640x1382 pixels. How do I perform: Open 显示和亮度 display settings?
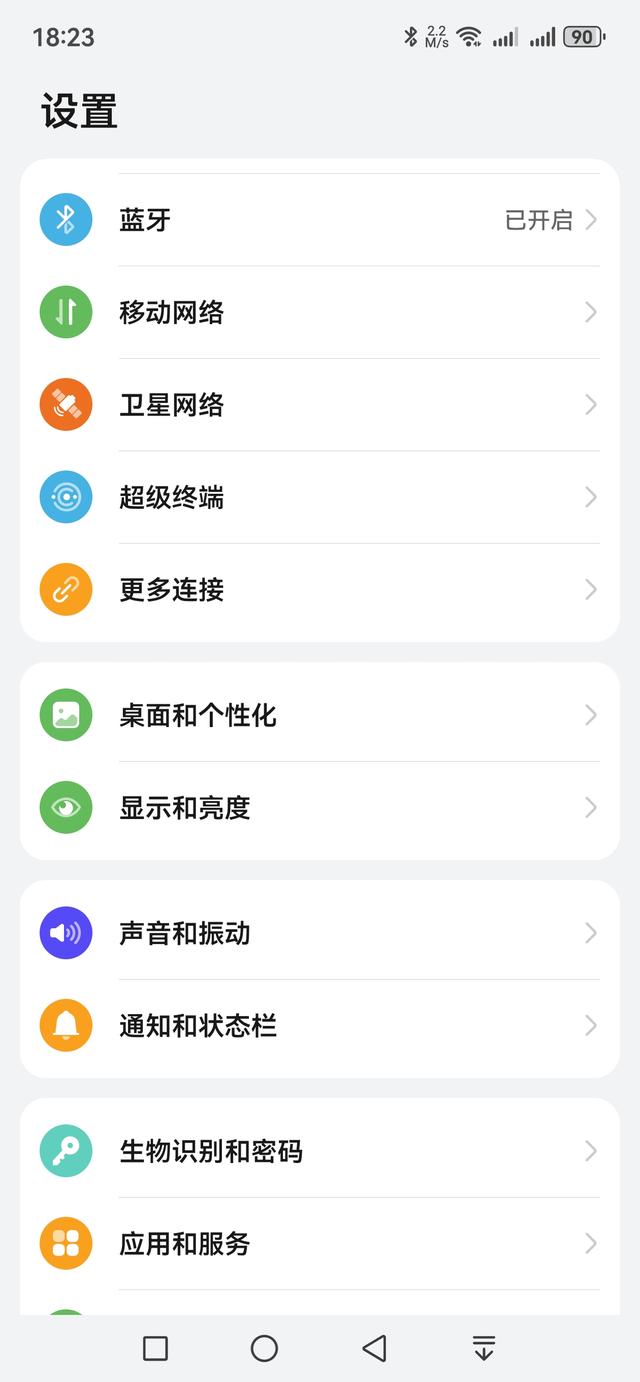click(x=320, y=808)
